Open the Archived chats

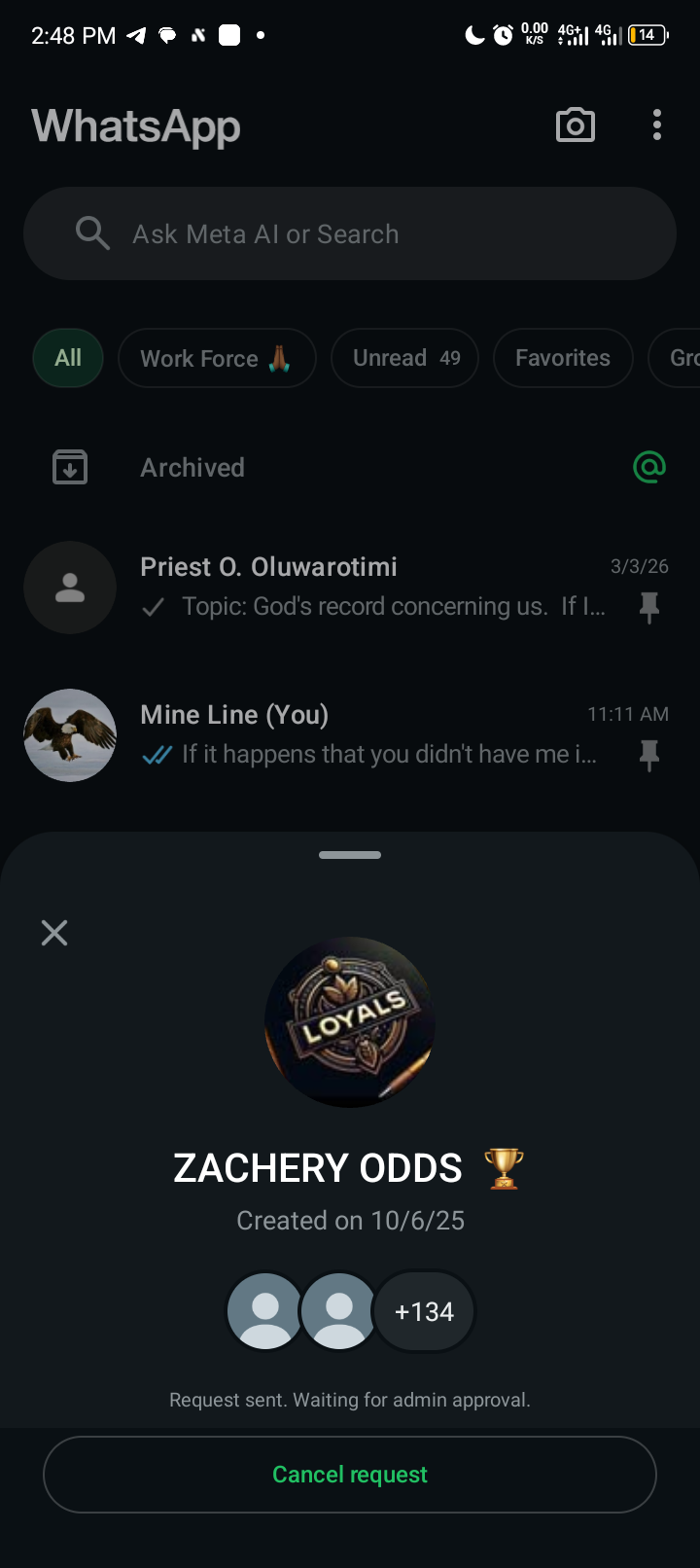(192, 468)
